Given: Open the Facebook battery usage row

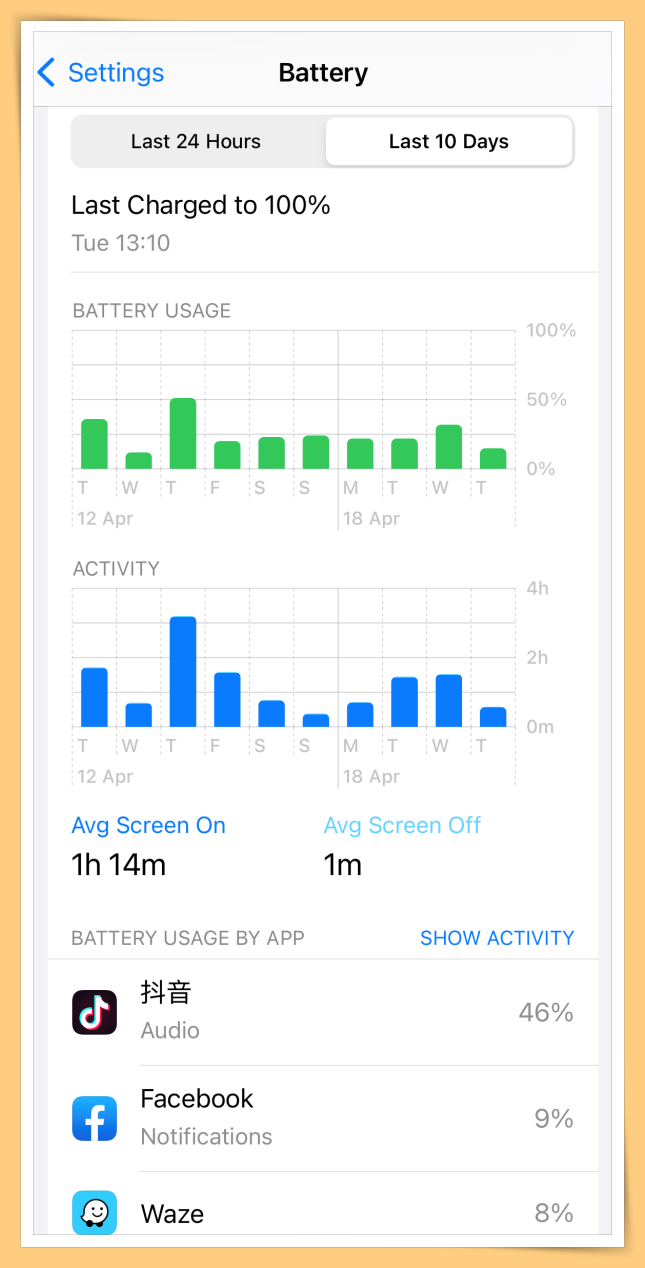Looking at the screenshot, I should (322, 1118).
